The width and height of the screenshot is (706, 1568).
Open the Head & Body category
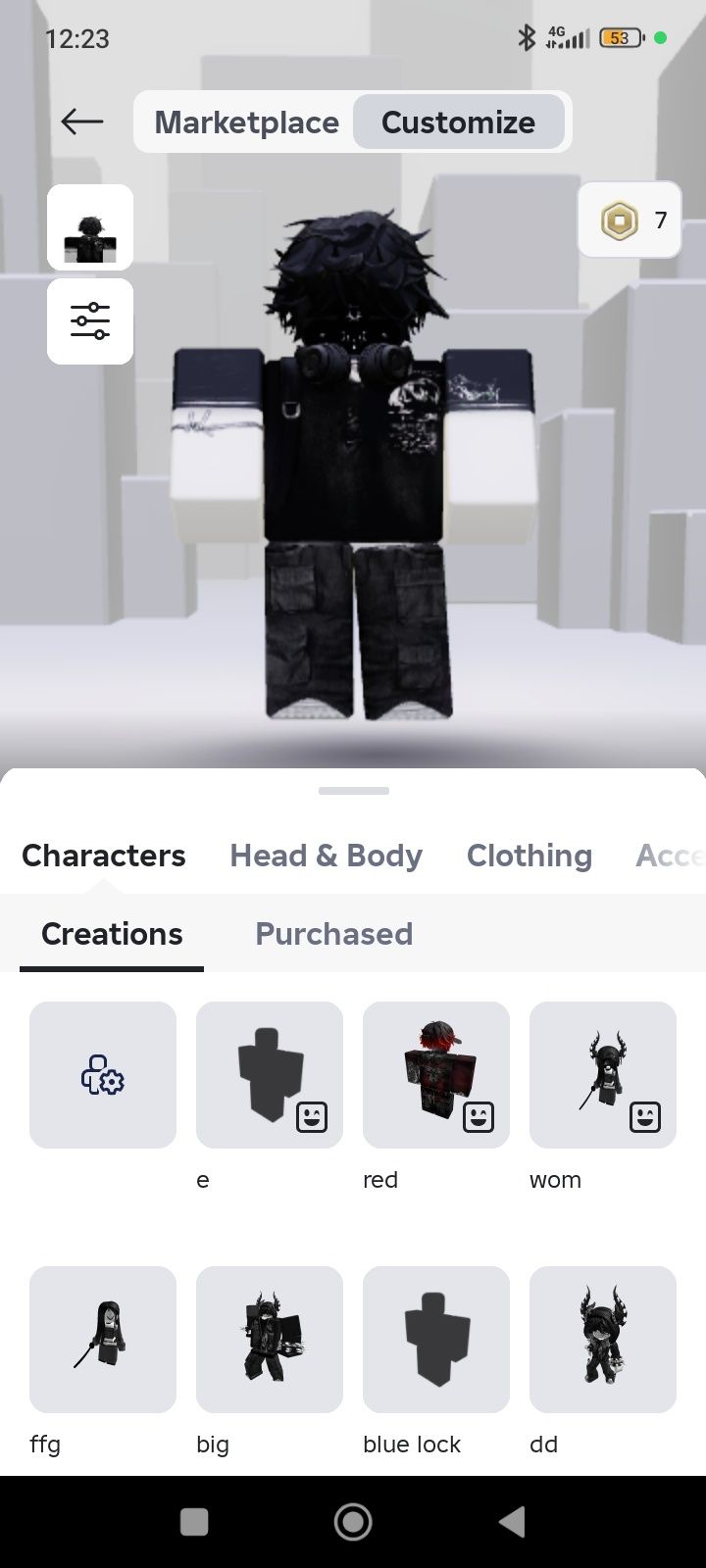[x=326, y=856]
